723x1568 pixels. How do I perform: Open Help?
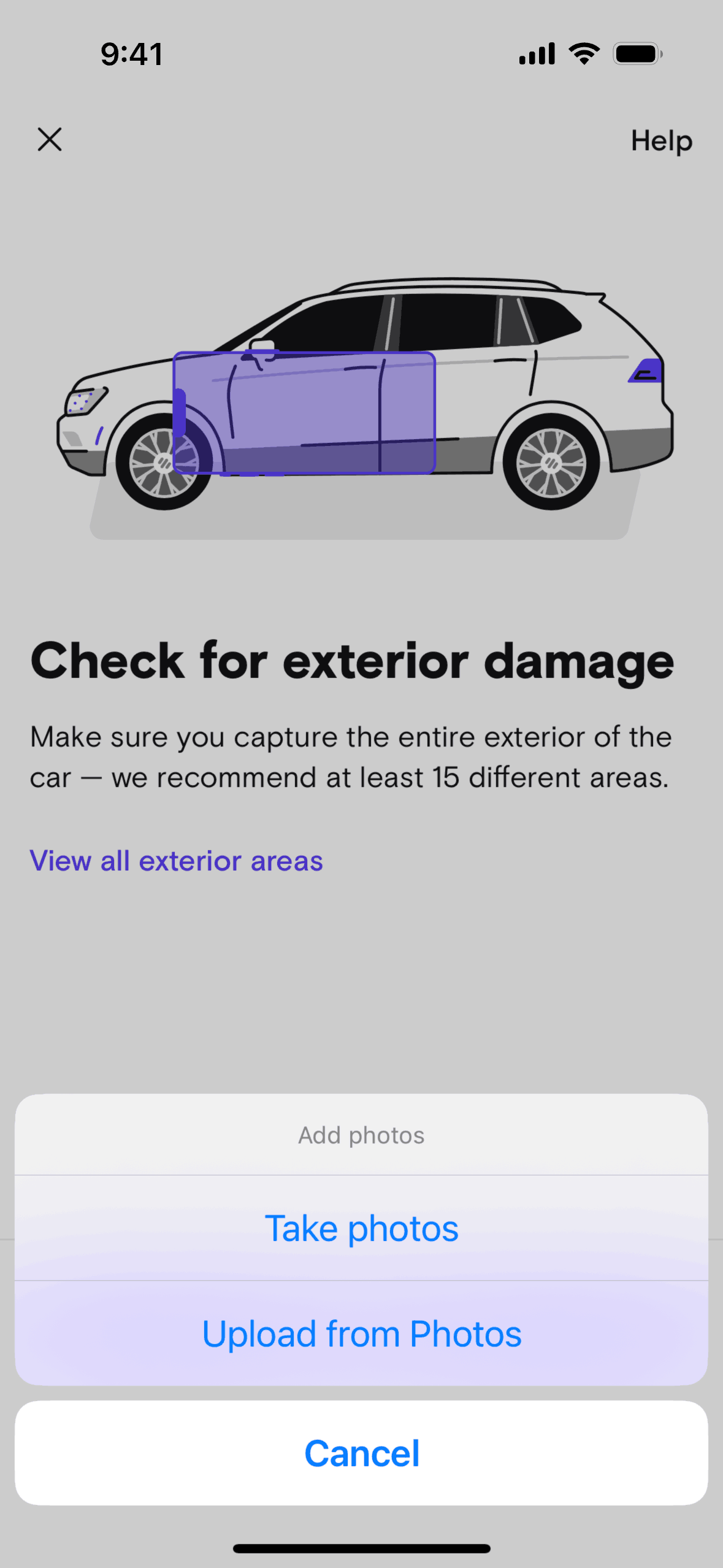tap(661, 141)
